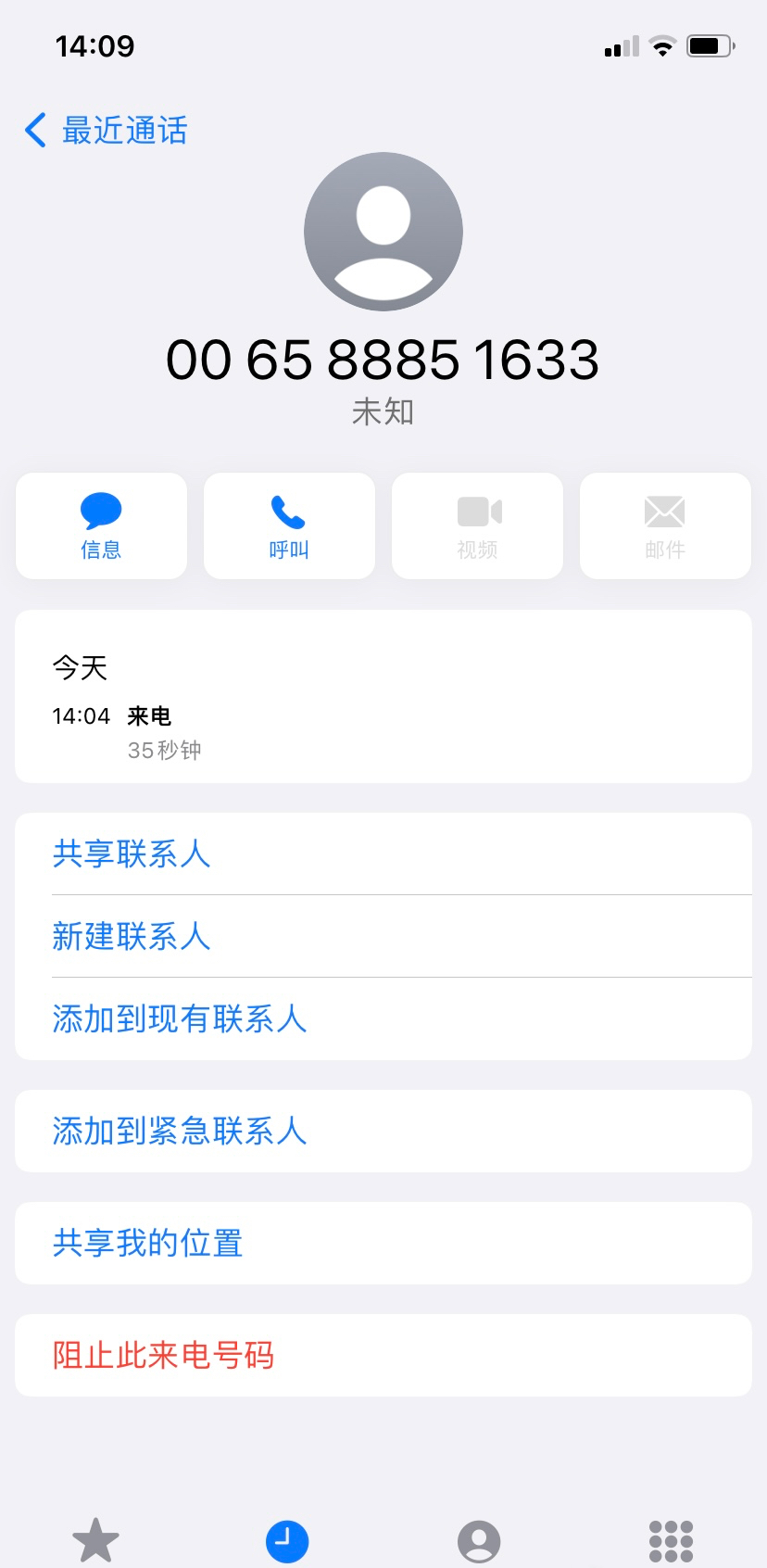Call the number with 呼叫 button
767x1568 pixels.
click(x=289, y=525)
